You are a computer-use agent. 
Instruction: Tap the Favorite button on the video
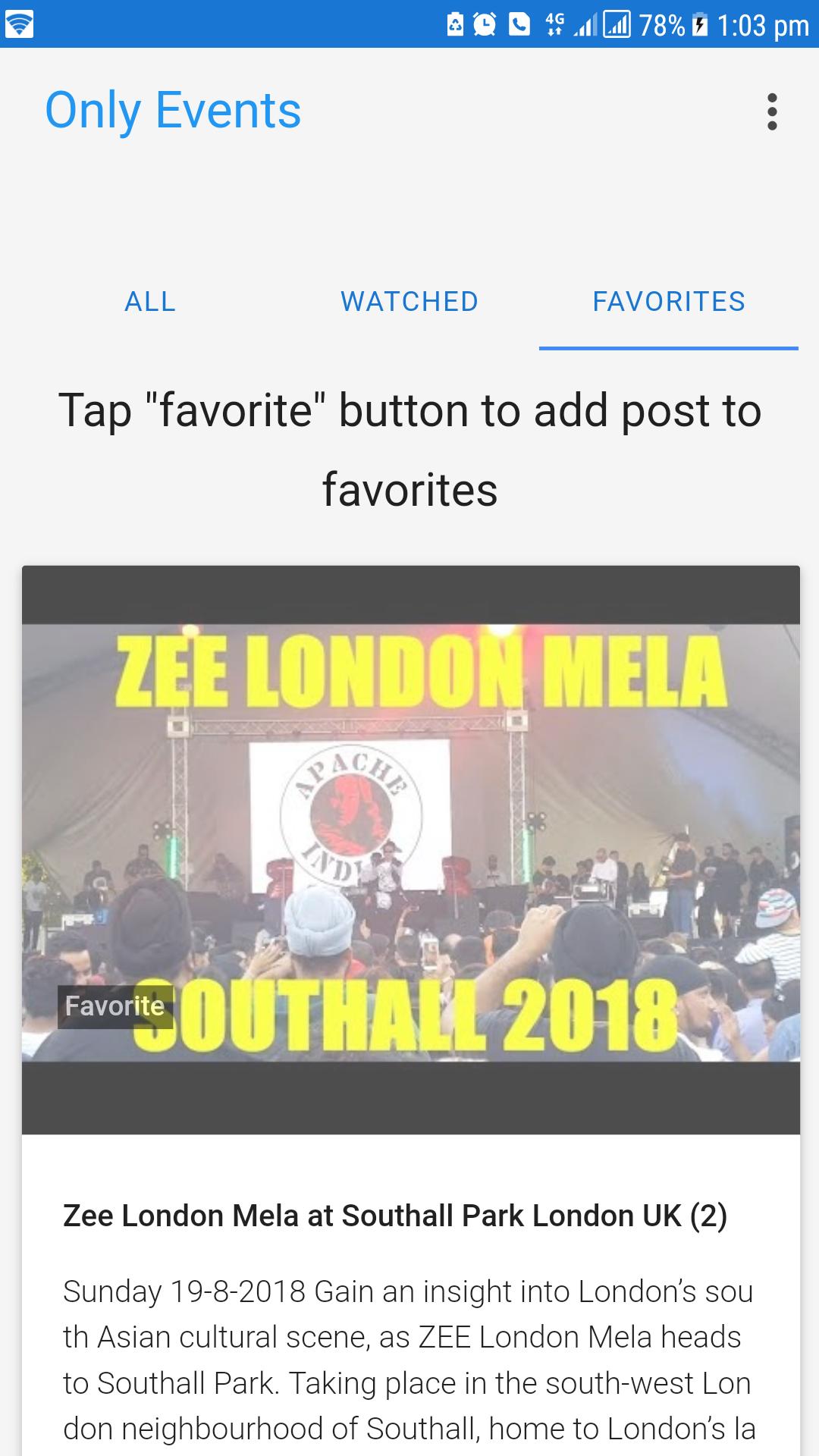[x=115, y=1006]
